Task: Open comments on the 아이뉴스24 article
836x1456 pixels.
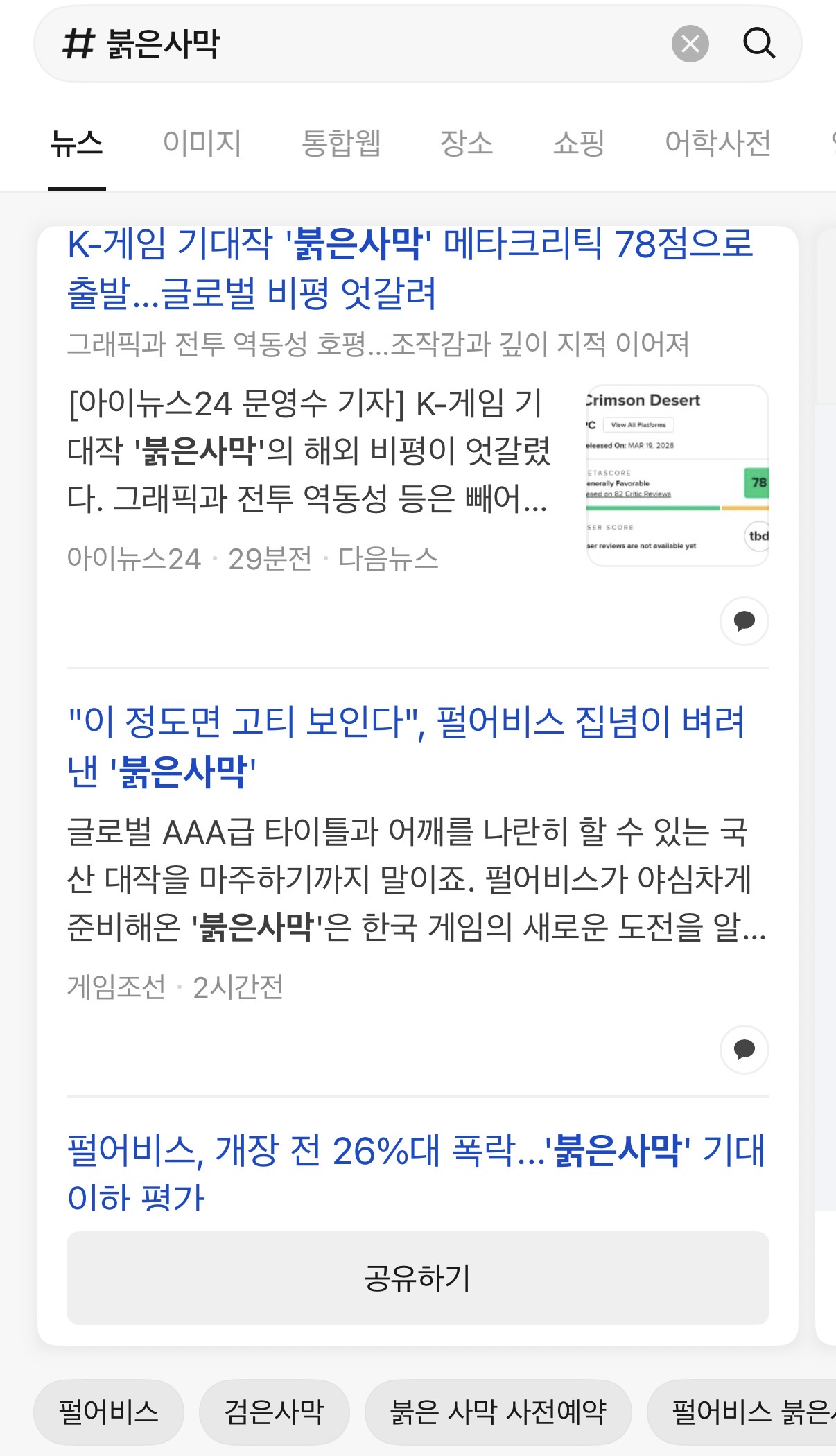Action: click(x=744, y=621)
